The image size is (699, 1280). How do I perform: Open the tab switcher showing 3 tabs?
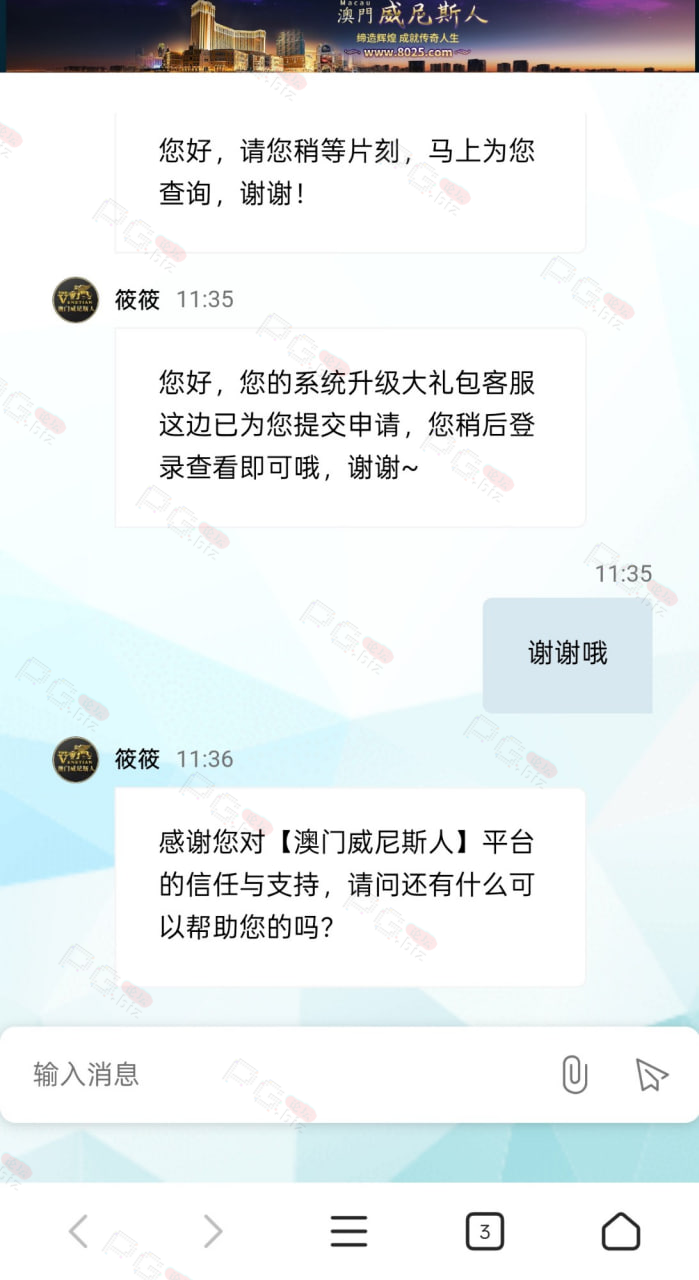point(485,1231)
